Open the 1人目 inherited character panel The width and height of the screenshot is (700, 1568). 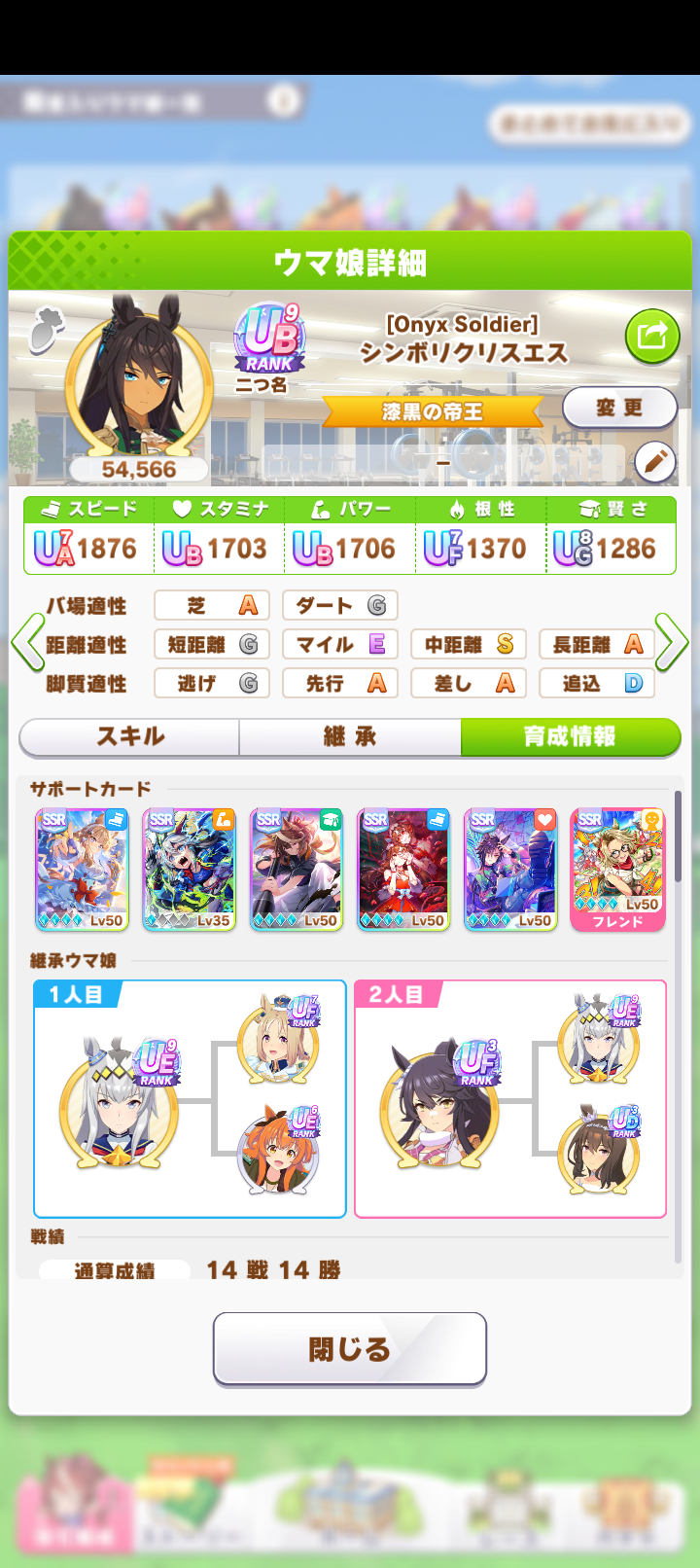[x=190, y=1099]
